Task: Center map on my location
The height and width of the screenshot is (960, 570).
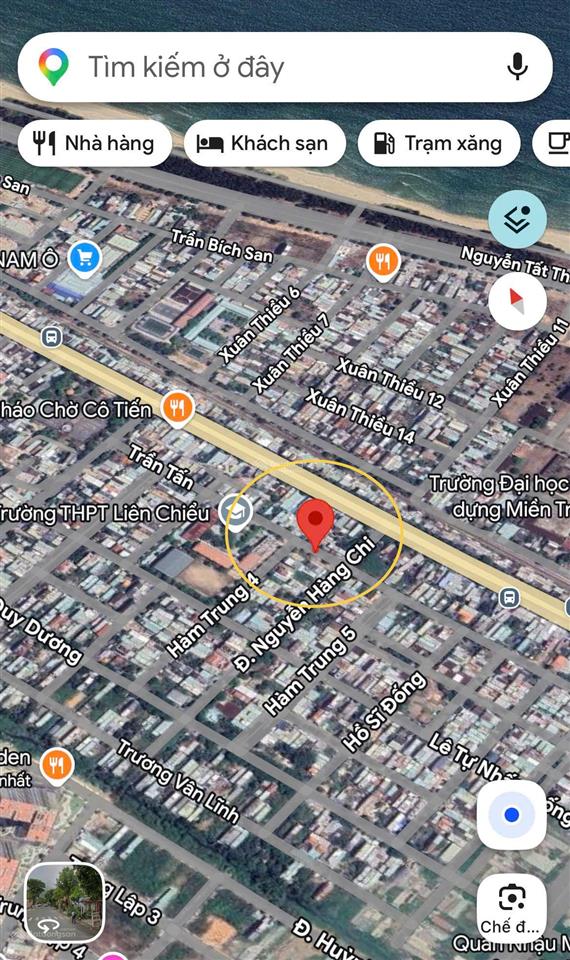Action: click(511, 815)
